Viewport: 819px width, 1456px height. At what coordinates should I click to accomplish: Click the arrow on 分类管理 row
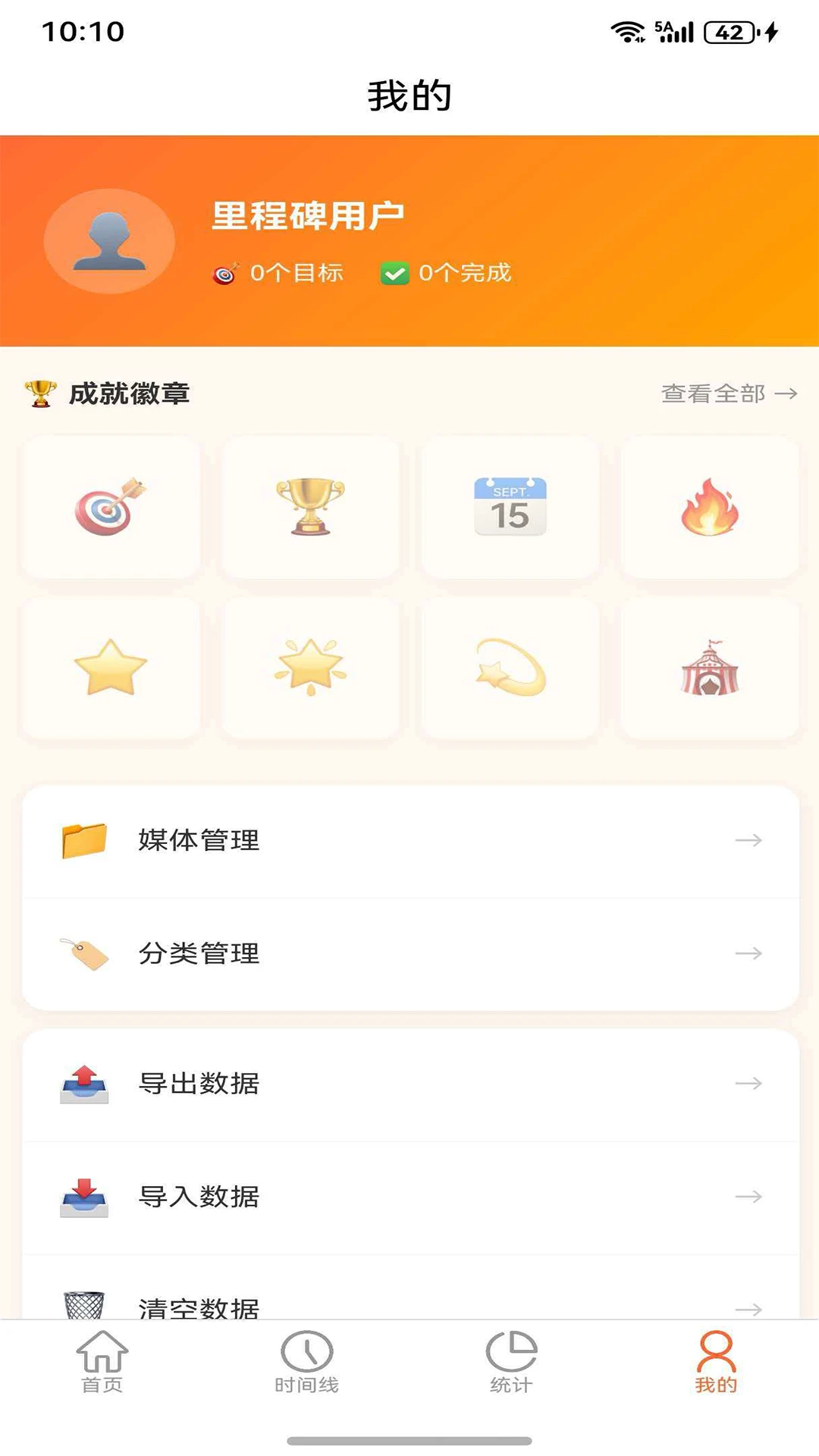[x=749, y=954]
